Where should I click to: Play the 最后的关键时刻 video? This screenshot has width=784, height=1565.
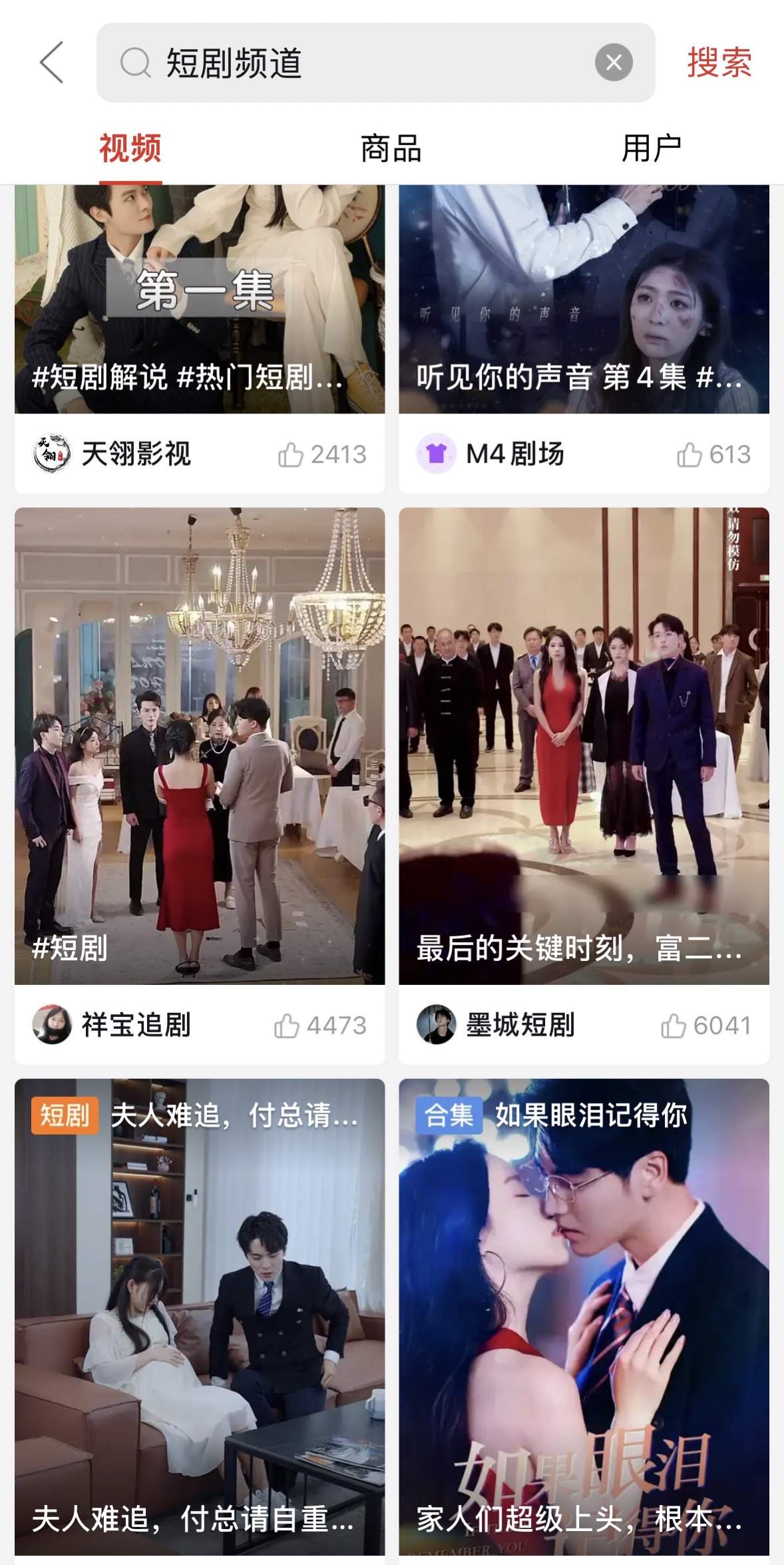tap(584, 746)
